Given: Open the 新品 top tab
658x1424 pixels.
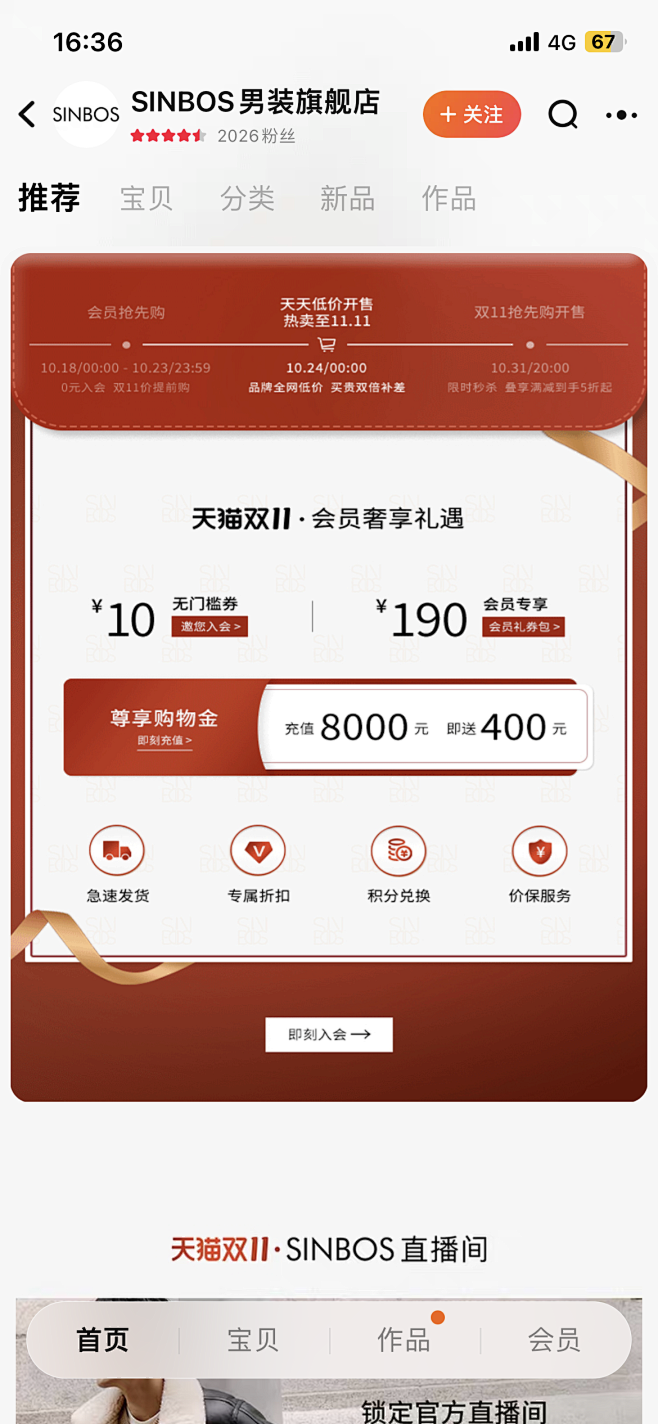Looking at the screenshot, I should click(347, 199).
